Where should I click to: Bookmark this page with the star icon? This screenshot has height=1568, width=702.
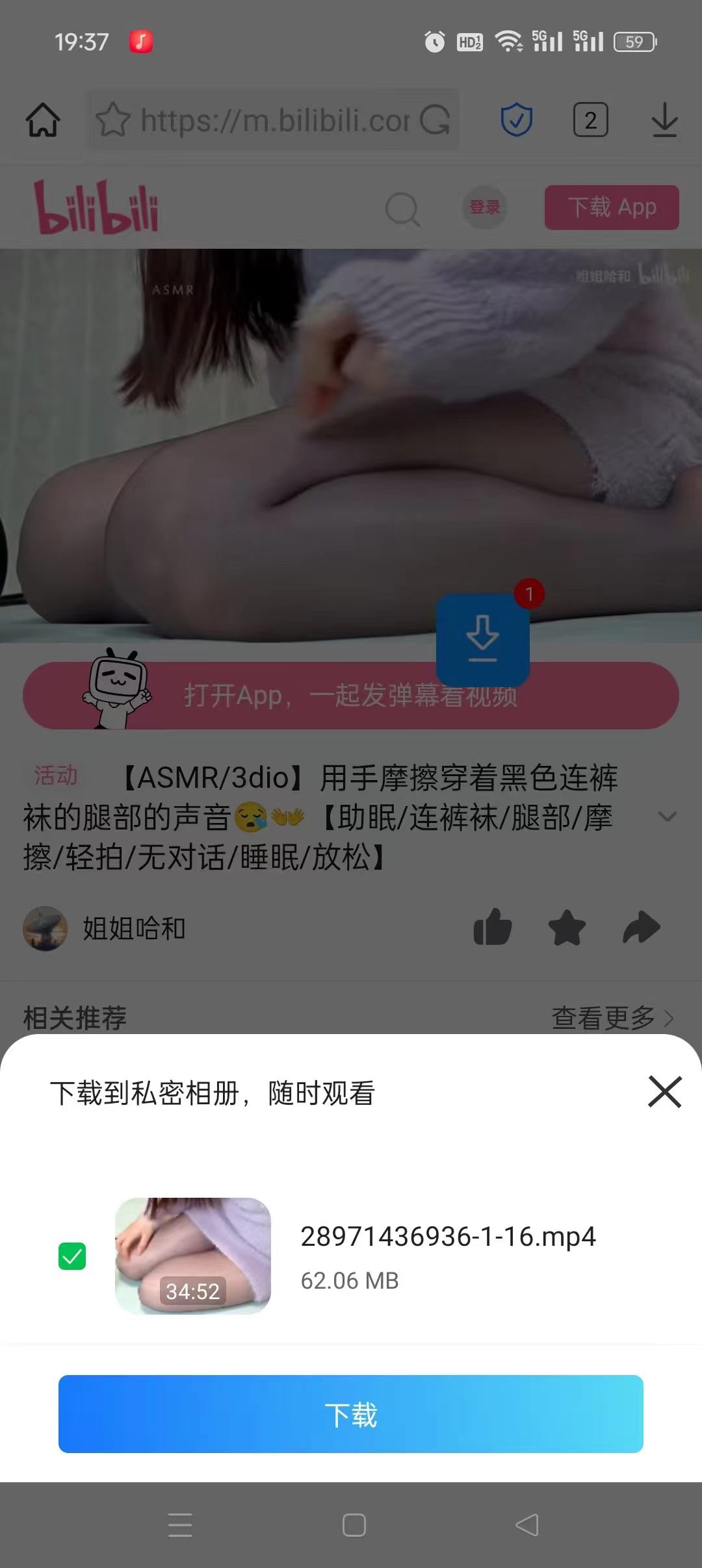pyautogui.click(x=113, y=120)
